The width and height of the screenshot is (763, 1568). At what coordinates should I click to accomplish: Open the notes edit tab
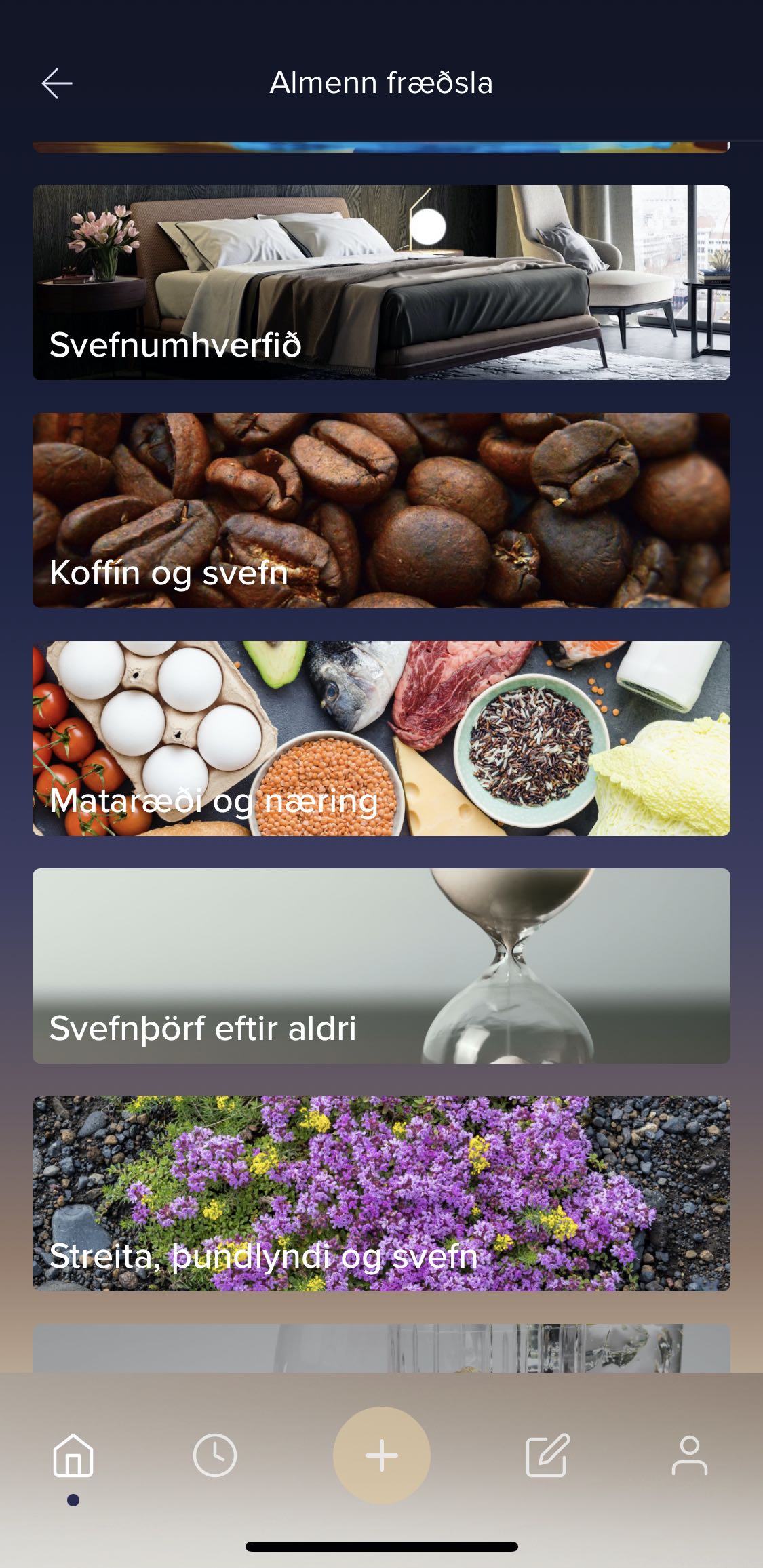tap(547, 1455)
